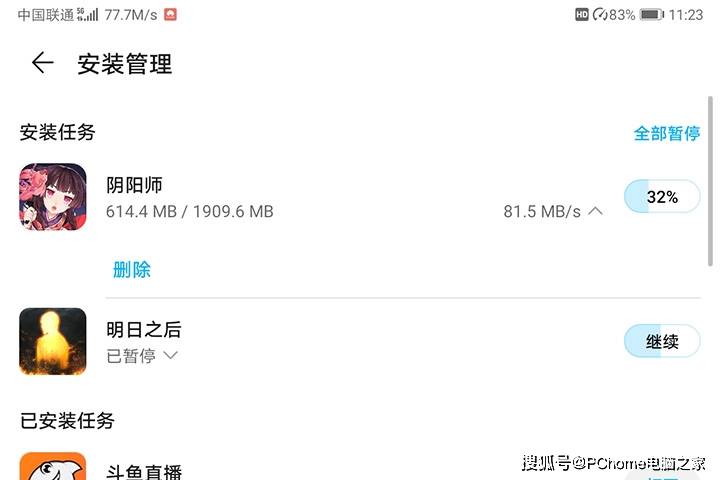Screen dimensions: 720x480
Task: Collapse the 阴阳师 download details chevron
Action: pos(595,211)
